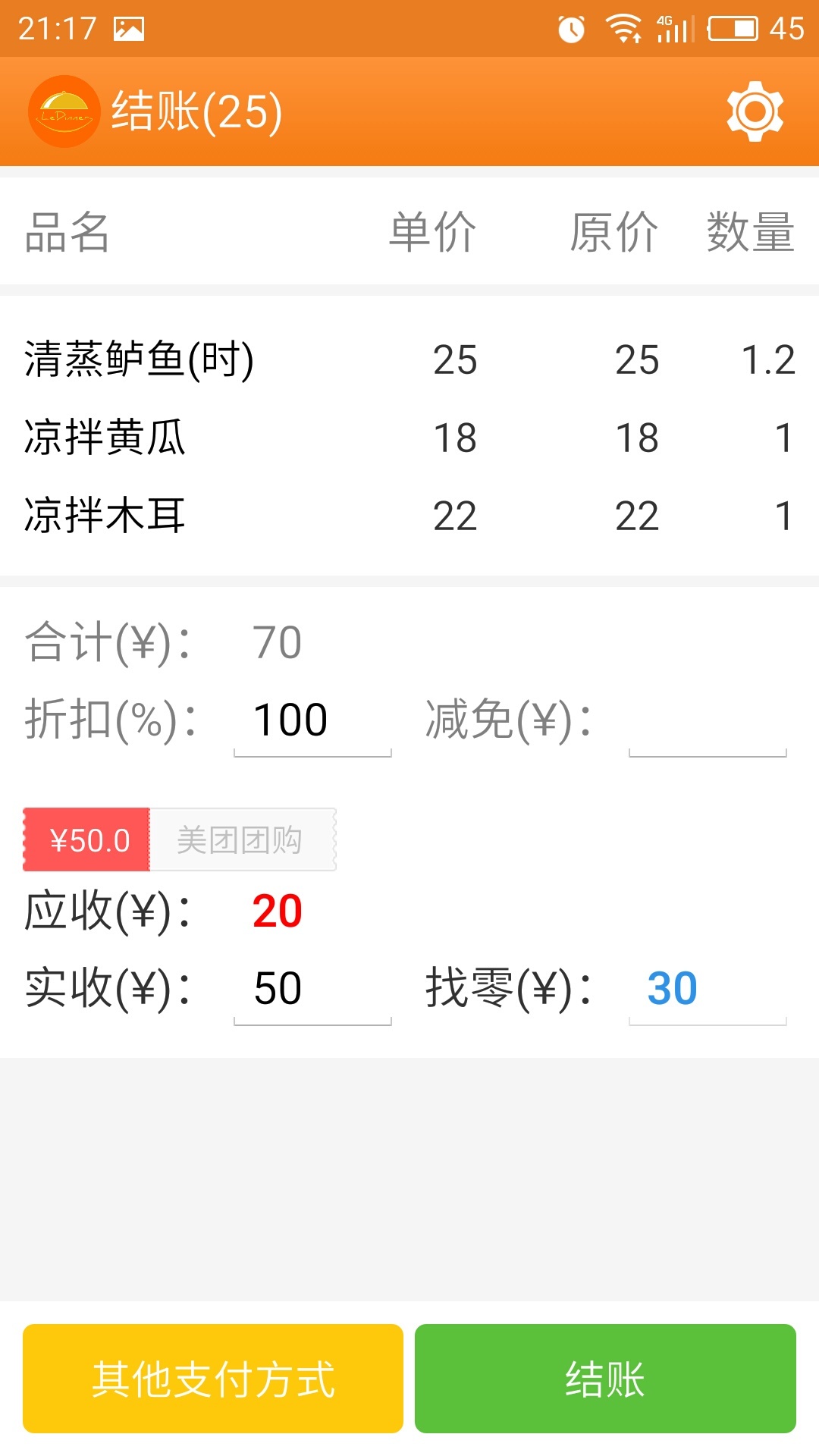
Task: Edit the 实收(¥) amount field
Action: (x=312, y=989)
